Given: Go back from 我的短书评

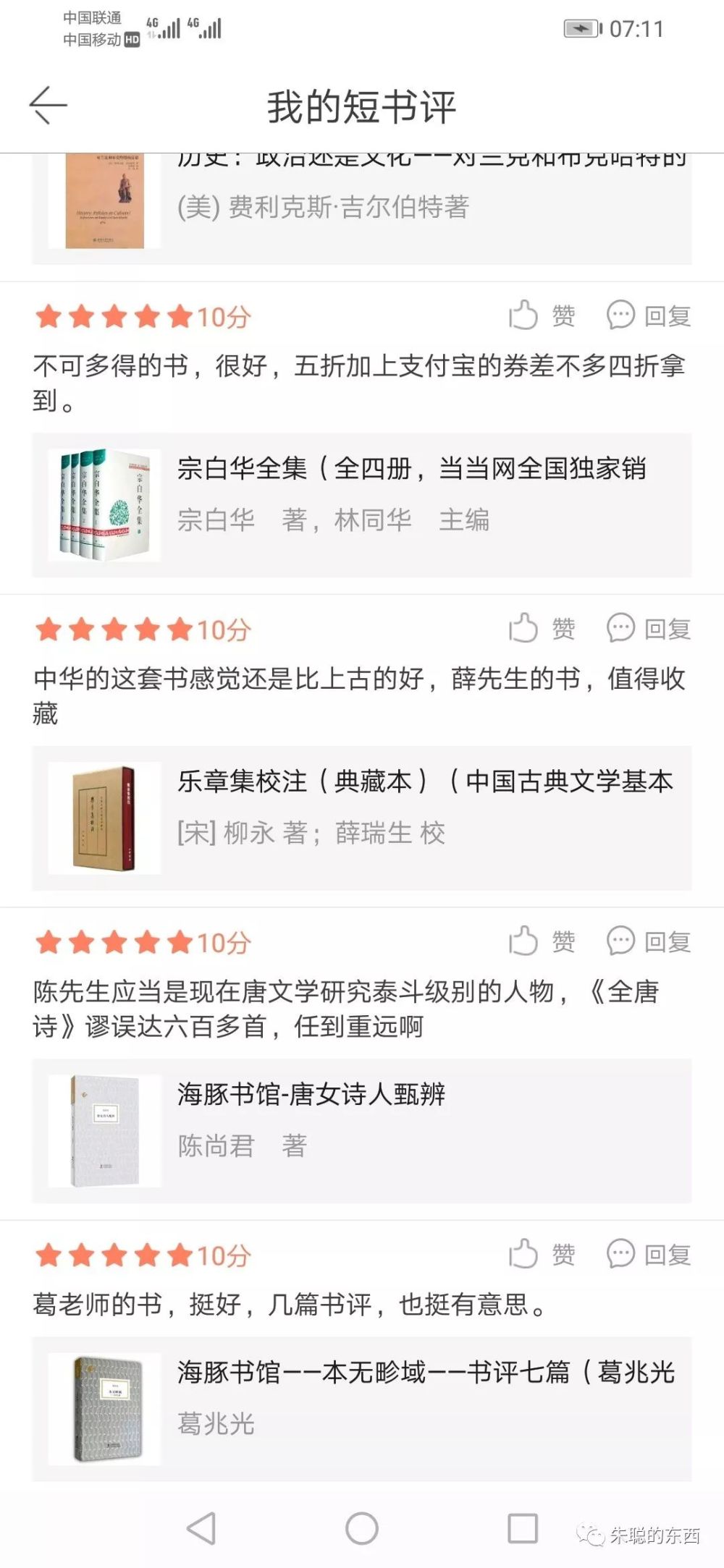Looking at the screenshot, I should tap(48, 106).
